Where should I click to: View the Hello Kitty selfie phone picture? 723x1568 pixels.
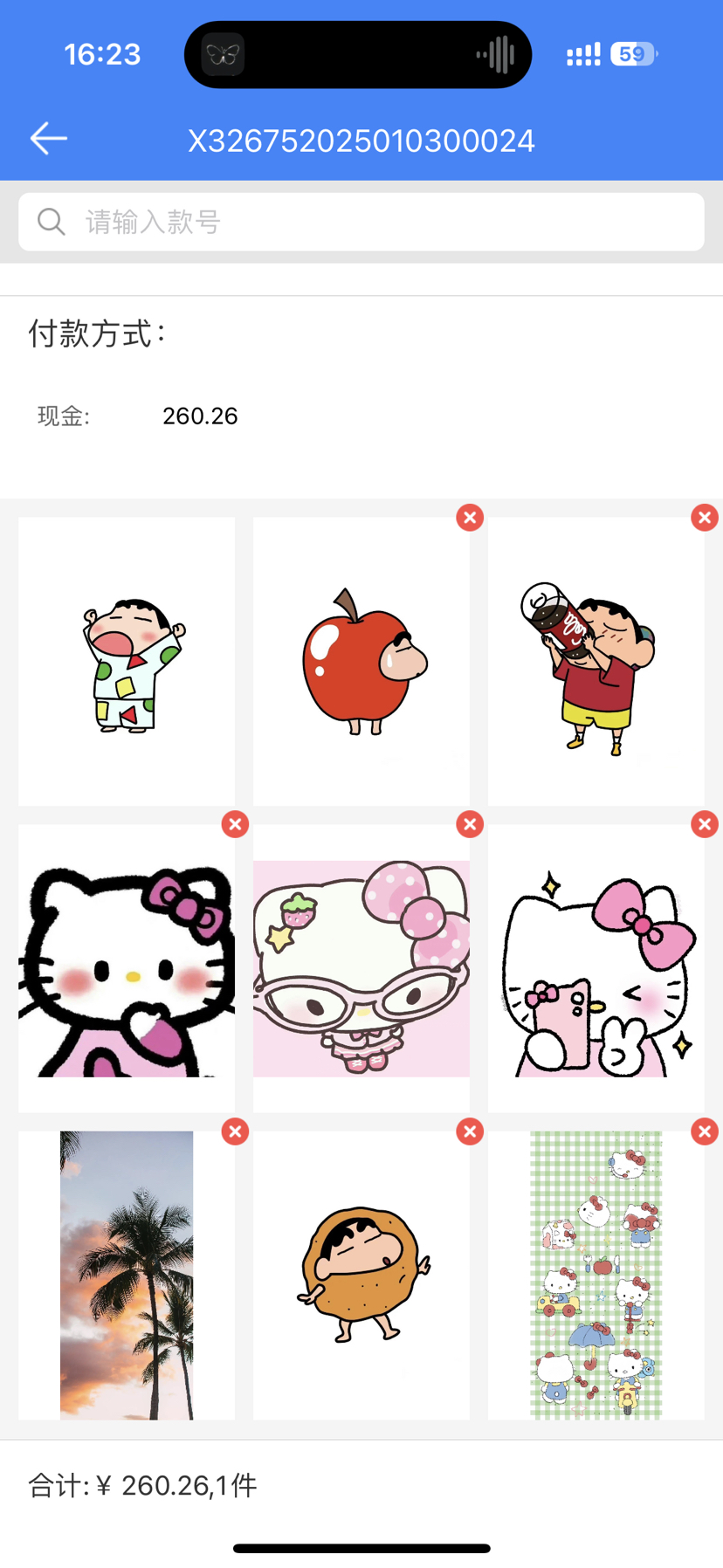596,968
